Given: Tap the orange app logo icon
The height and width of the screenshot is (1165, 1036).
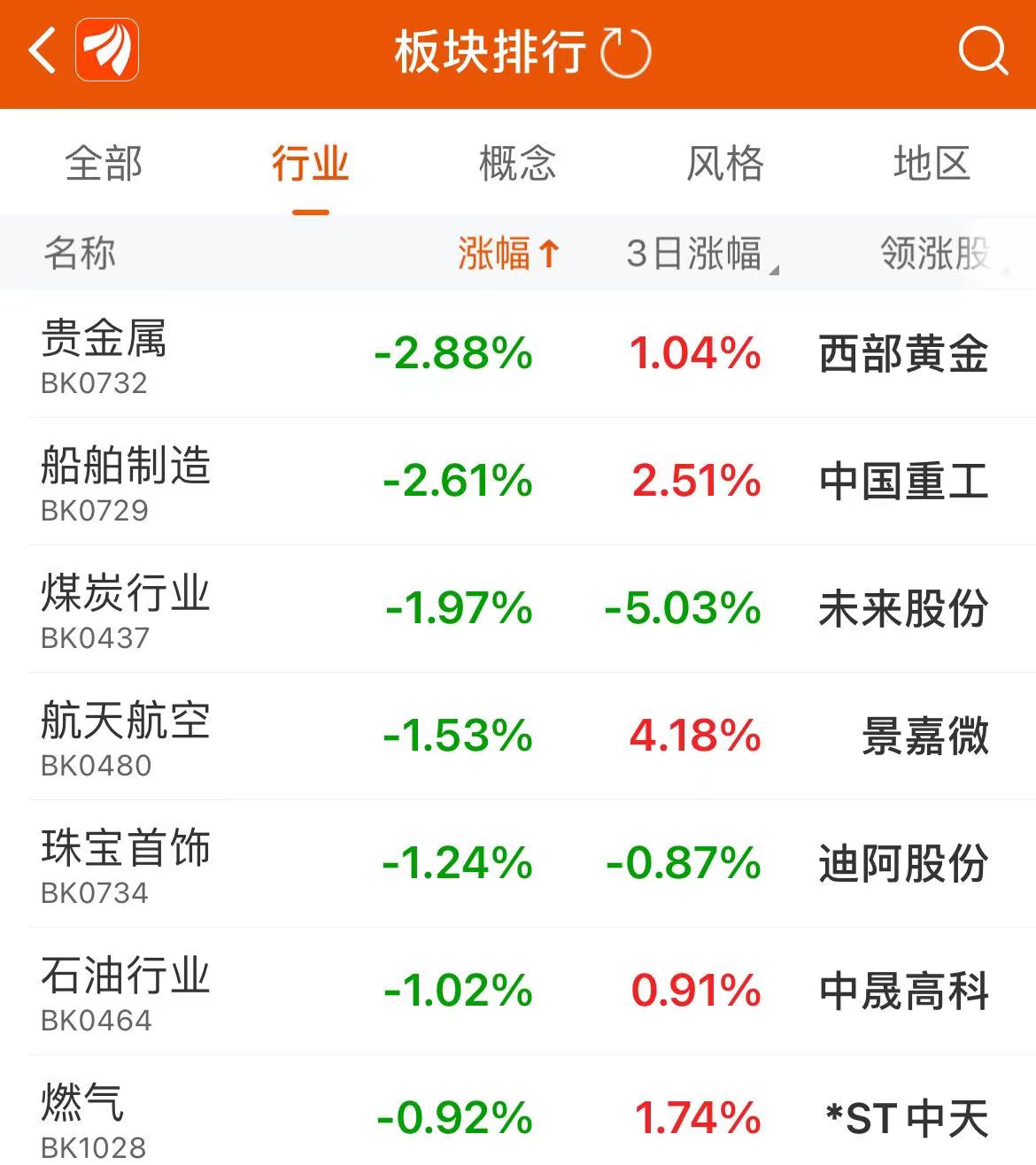Looking at the screenshot, I should point(107,50).
